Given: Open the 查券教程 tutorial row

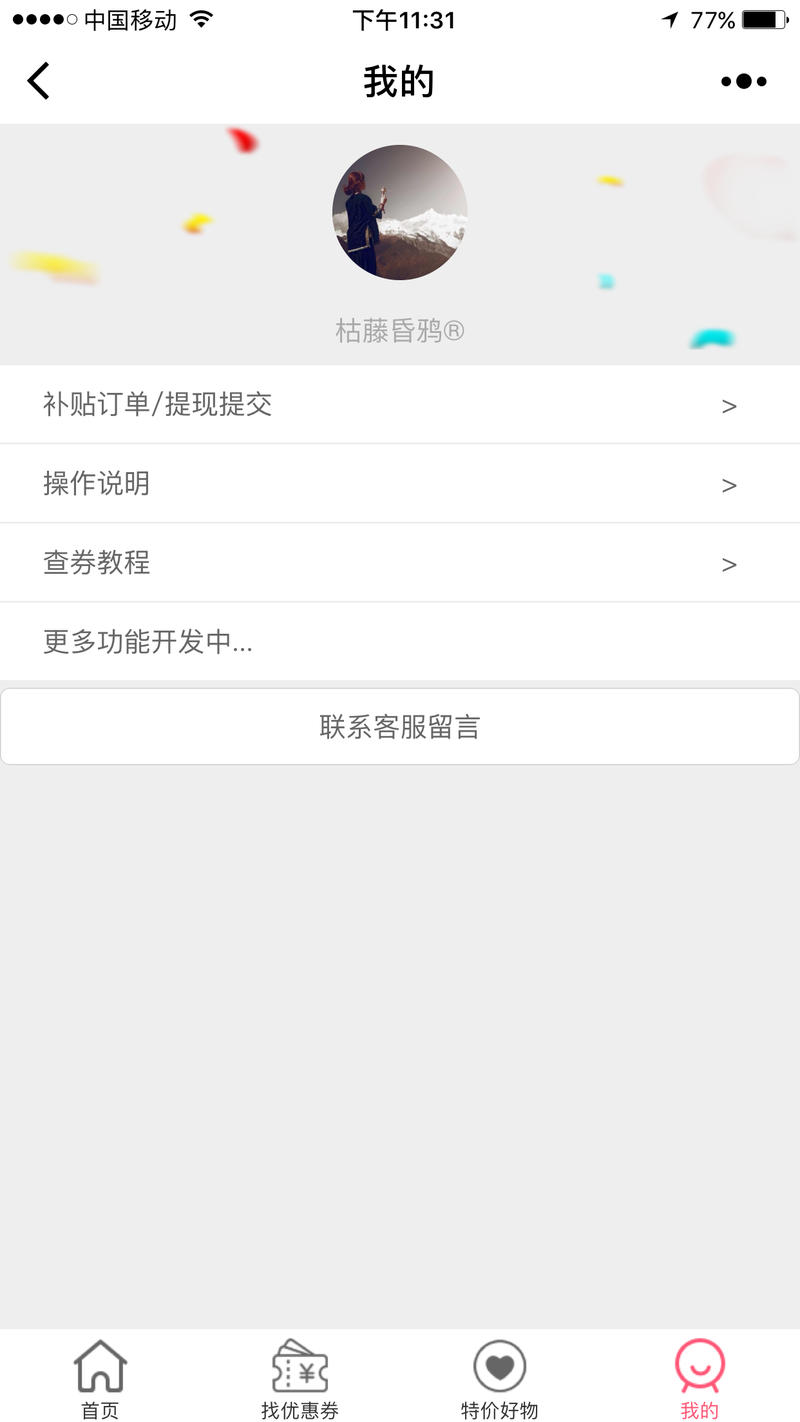Looking at the screenshot, I should (400, 563).
